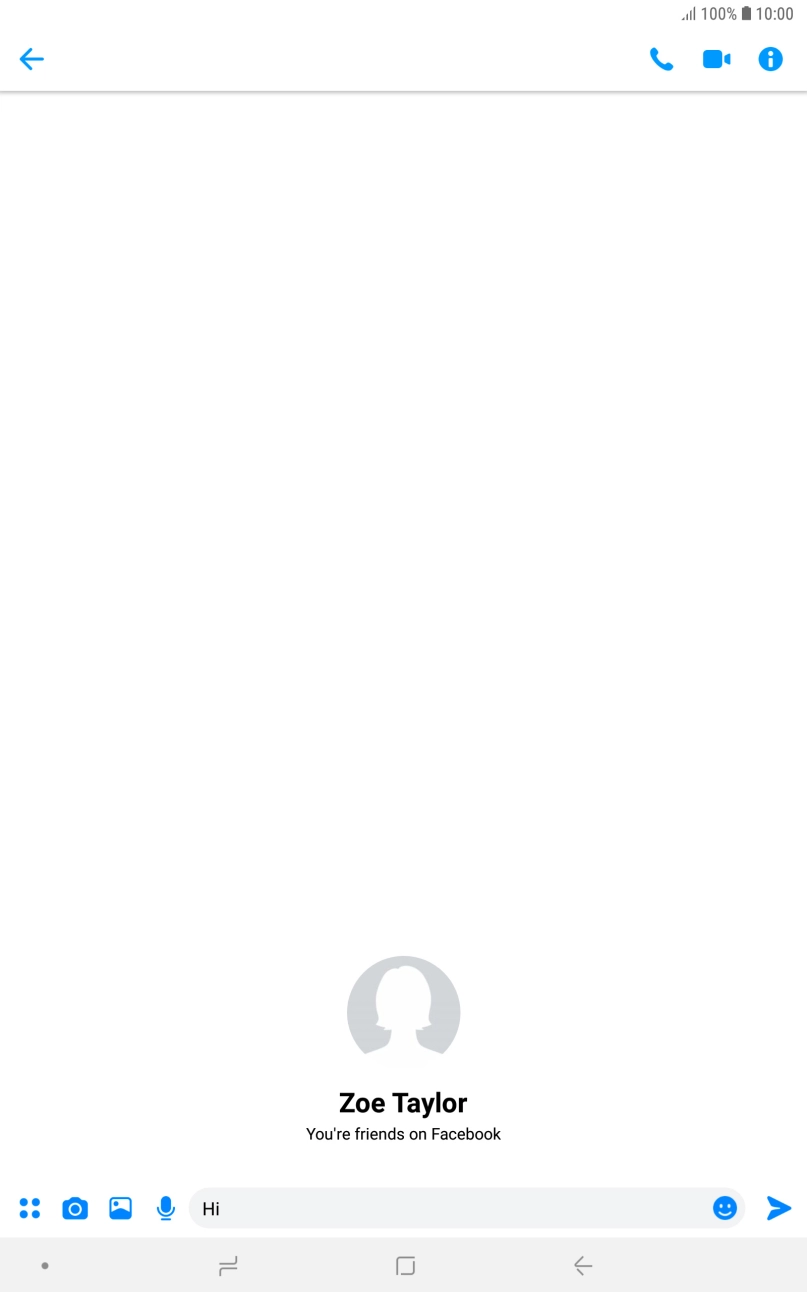Go back to the chat list
This screenshot has height=1292, width=807.
coord(31,59)
